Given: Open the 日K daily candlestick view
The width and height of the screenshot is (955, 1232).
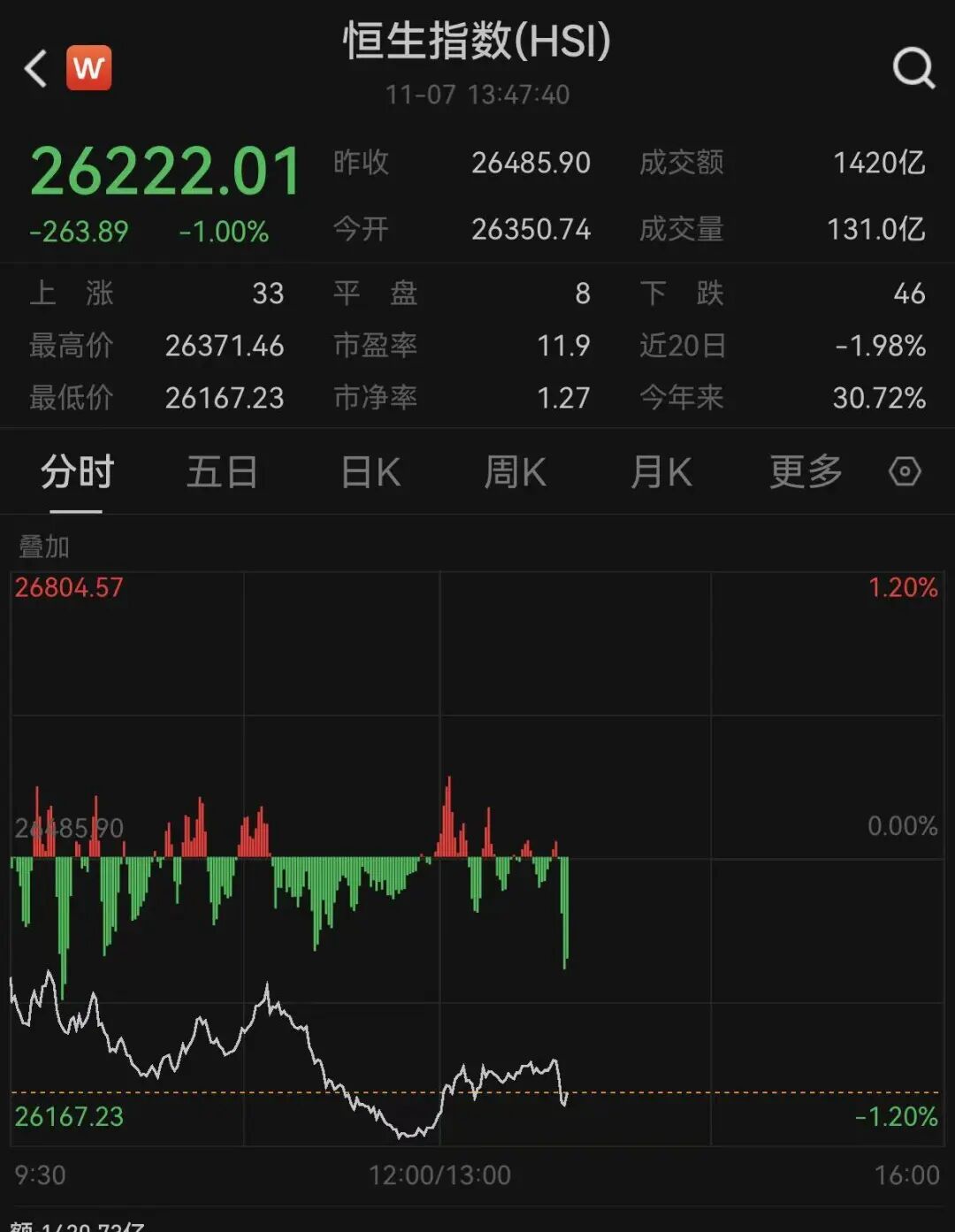Looking at the screenshot, I should (x=369, y=472).
